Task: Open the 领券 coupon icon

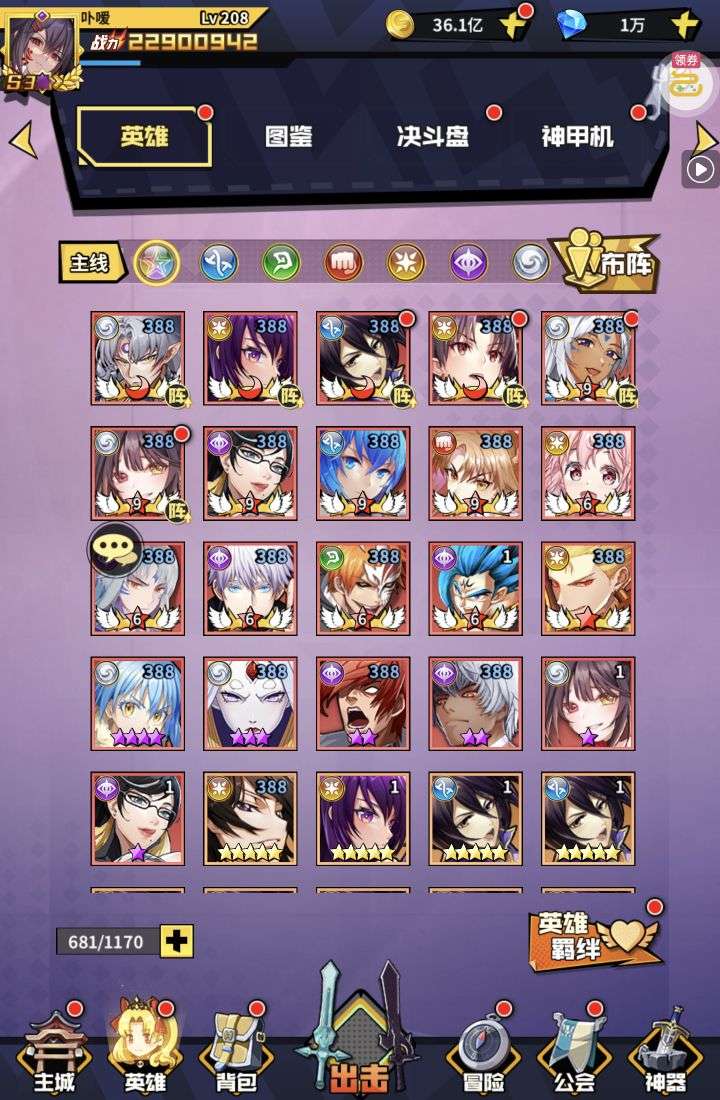Action: click(685, 80)
